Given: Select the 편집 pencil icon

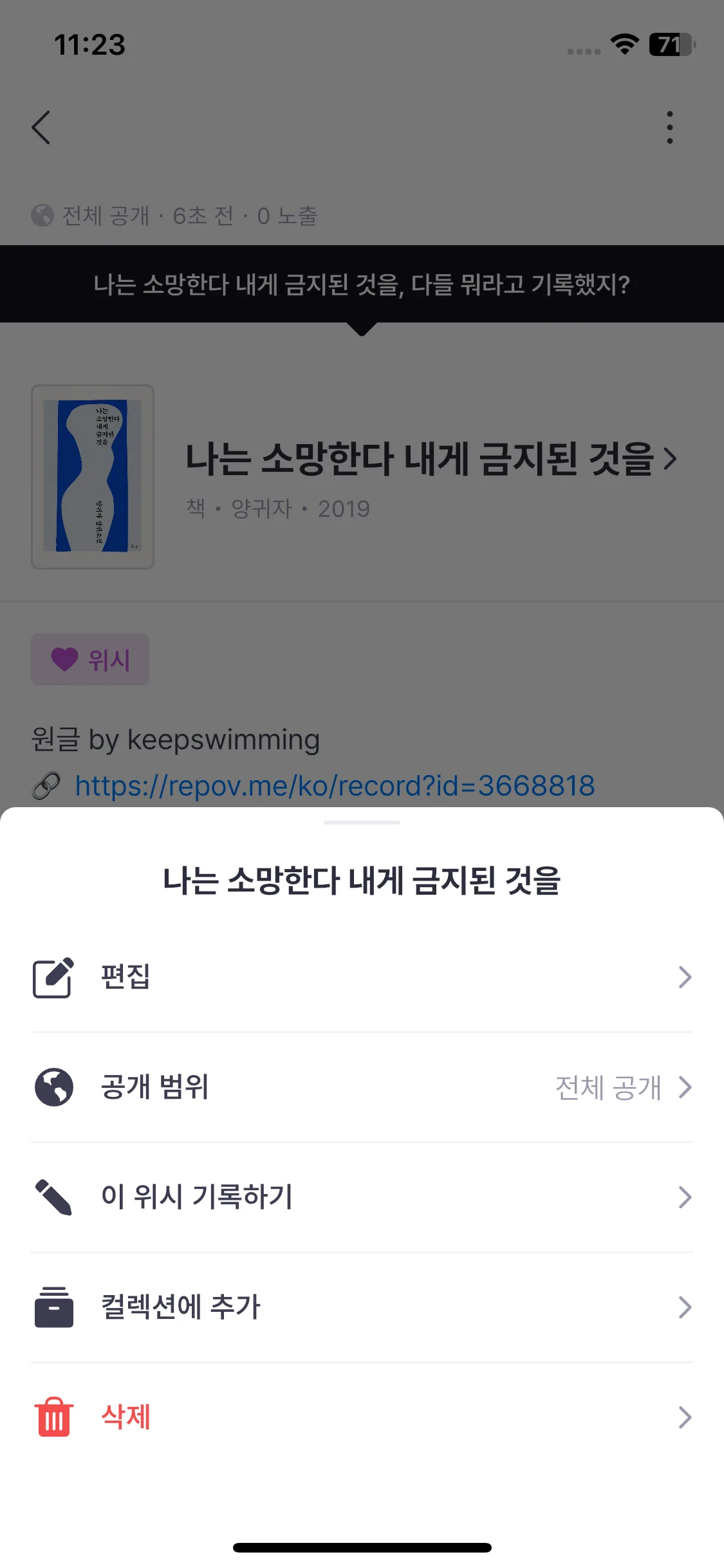Looking at the screenshot, I should 54,978.
